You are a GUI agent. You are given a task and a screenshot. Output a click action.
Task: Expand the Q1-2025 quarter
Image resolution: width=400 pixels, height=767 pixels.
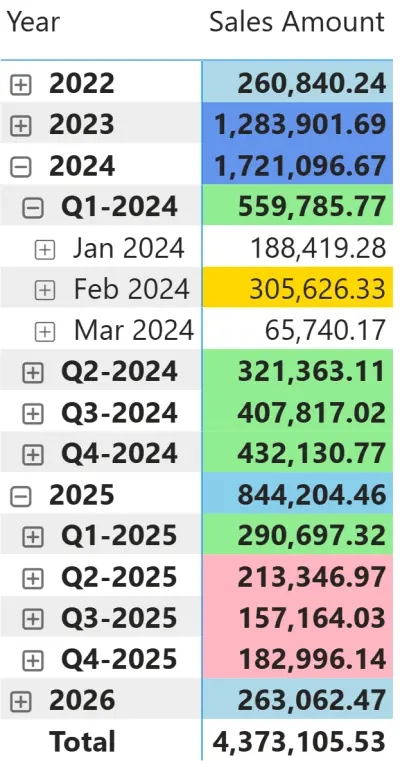point(33,538)
